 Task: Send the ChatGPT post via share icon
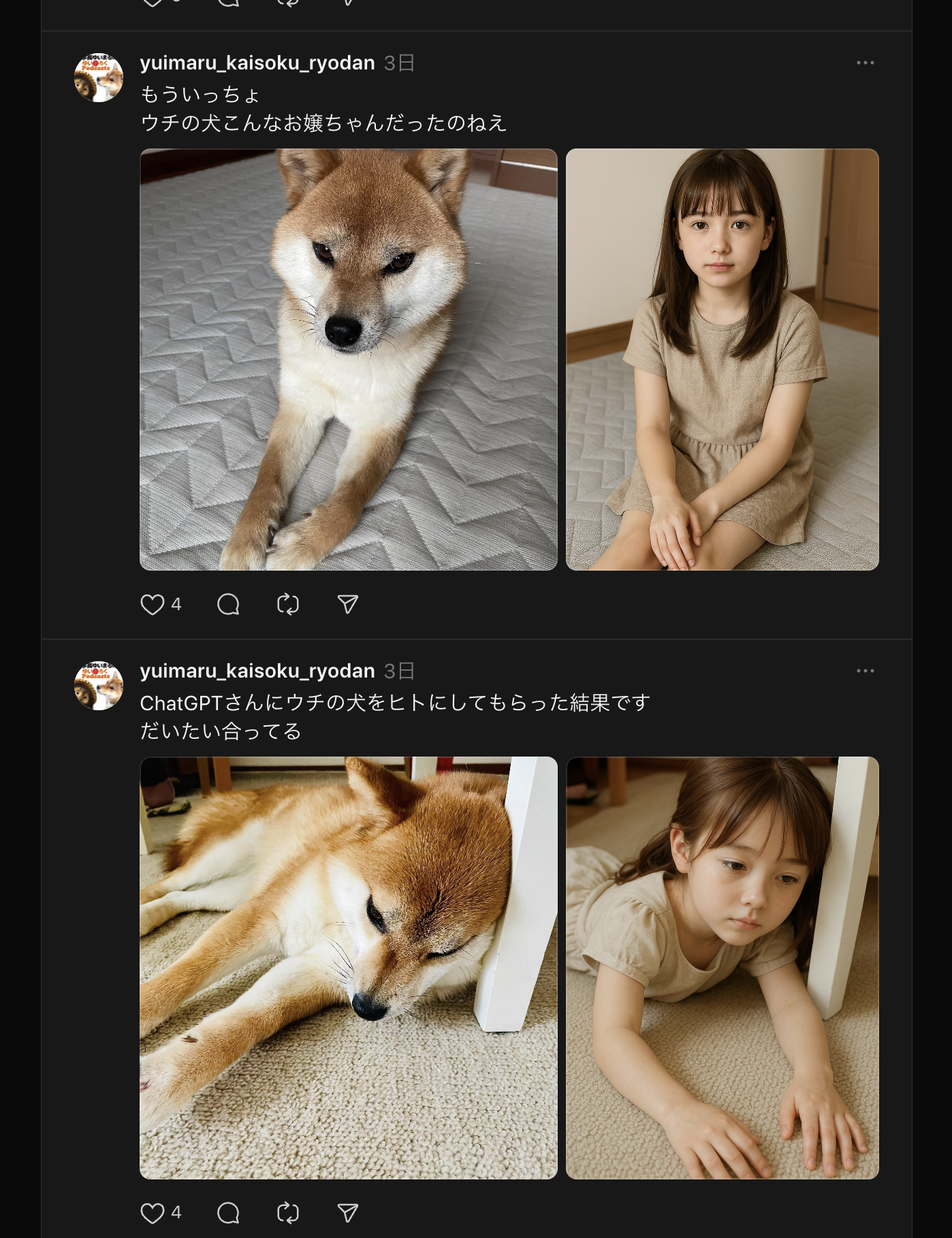click(x=348, y=1212)
